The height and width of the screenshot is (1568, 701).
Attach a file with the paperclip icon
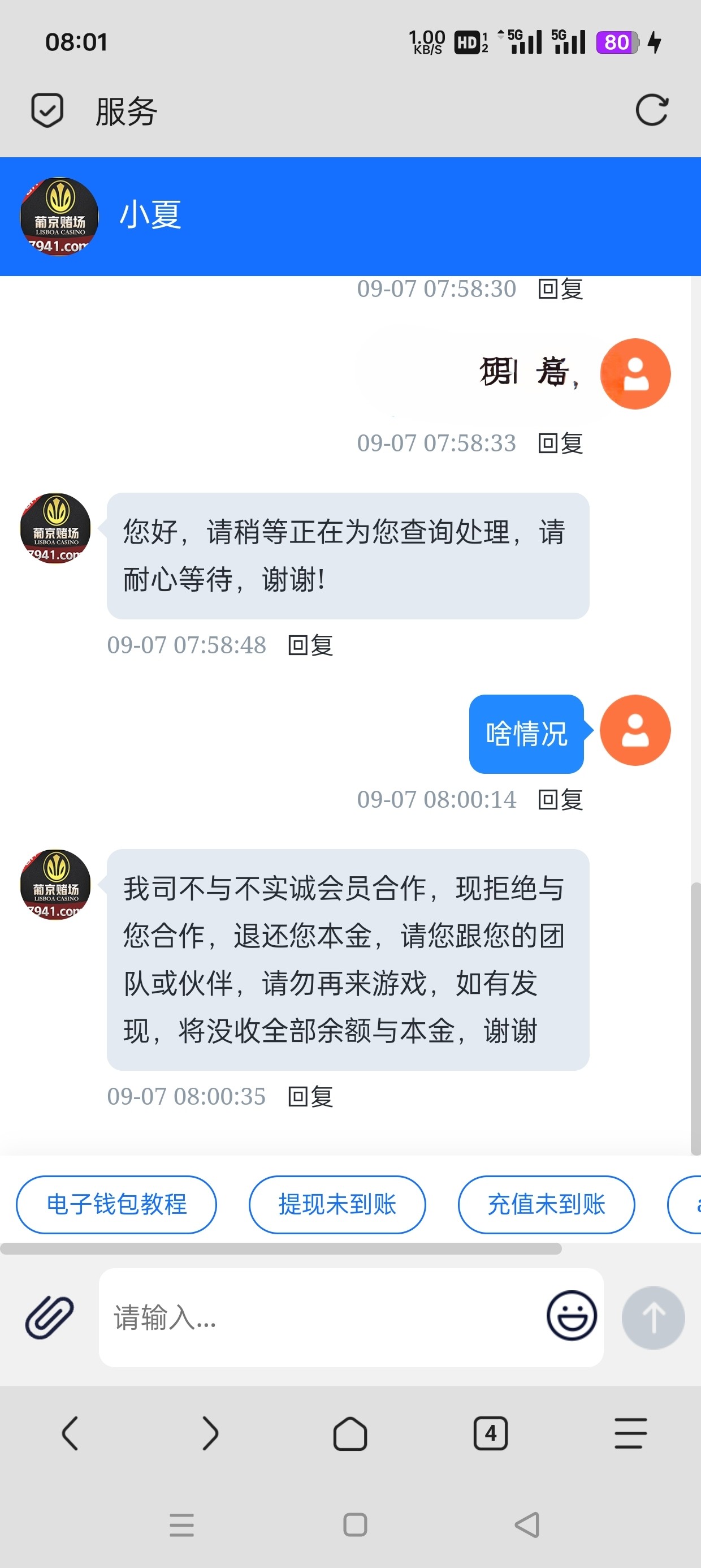point(49,1317)
